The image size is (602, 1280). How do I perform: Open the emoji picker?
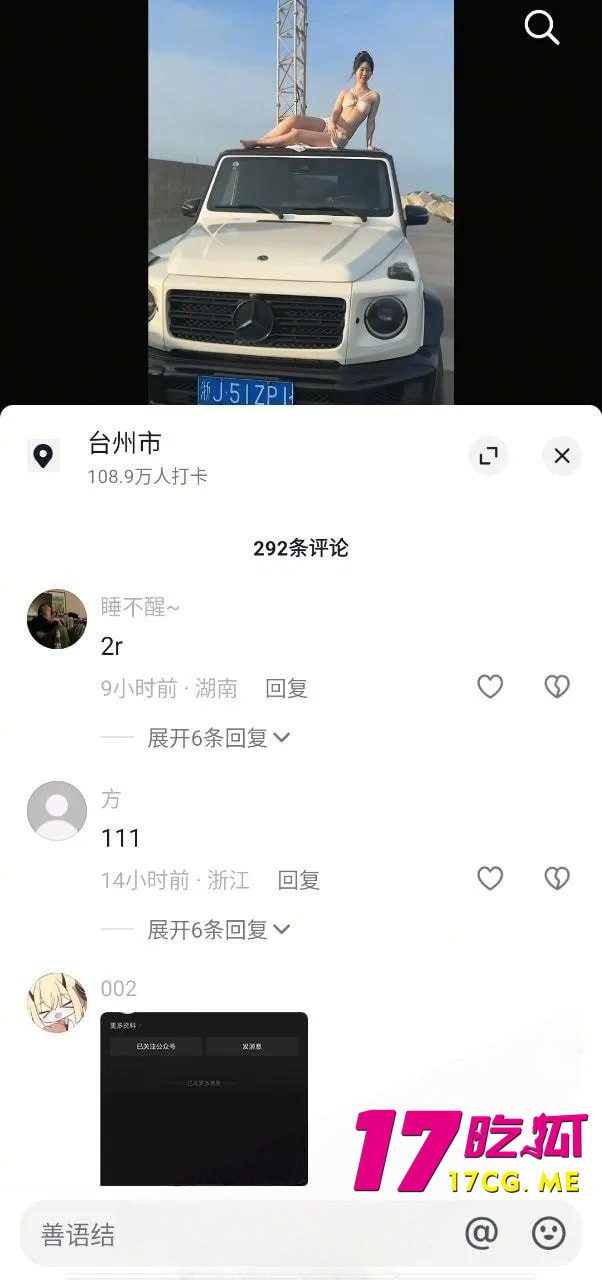point(548,1233)
